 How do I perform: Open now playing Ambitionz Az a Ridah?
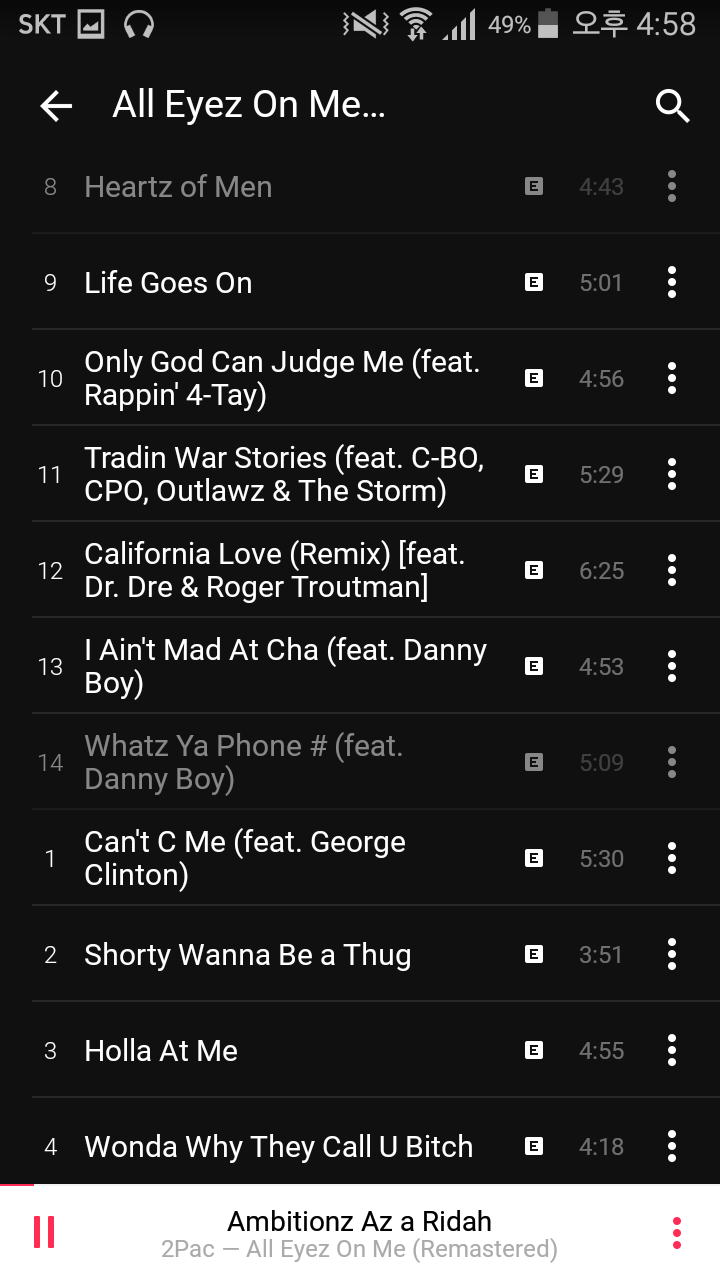point(360,1234)
